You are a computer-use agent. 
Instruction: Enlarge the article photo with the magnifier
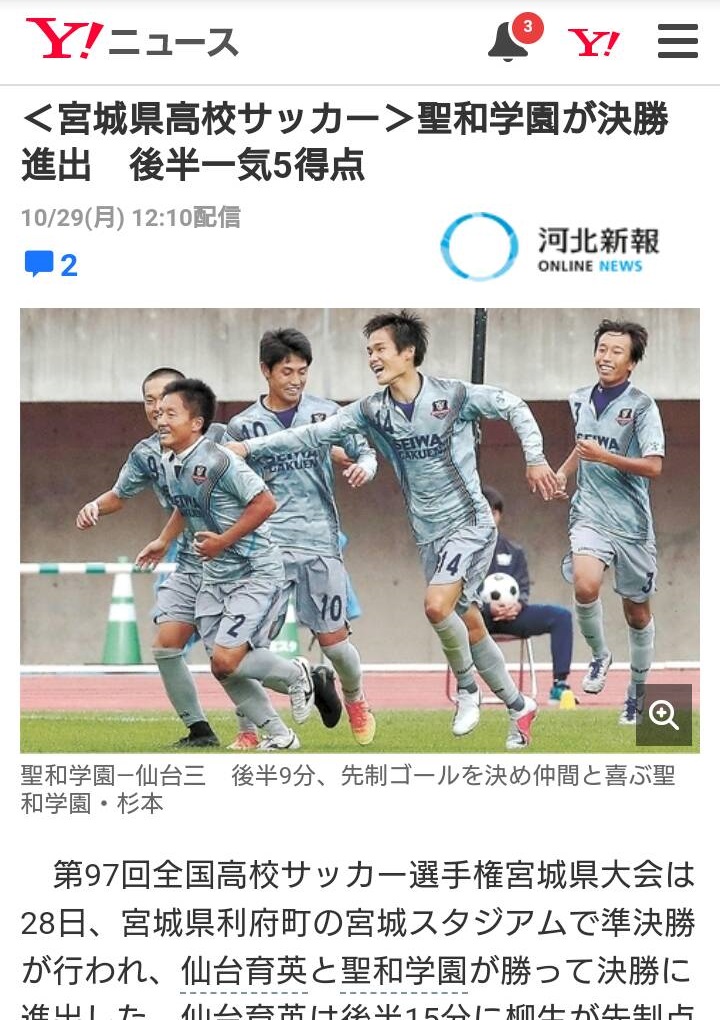point(664,714)
